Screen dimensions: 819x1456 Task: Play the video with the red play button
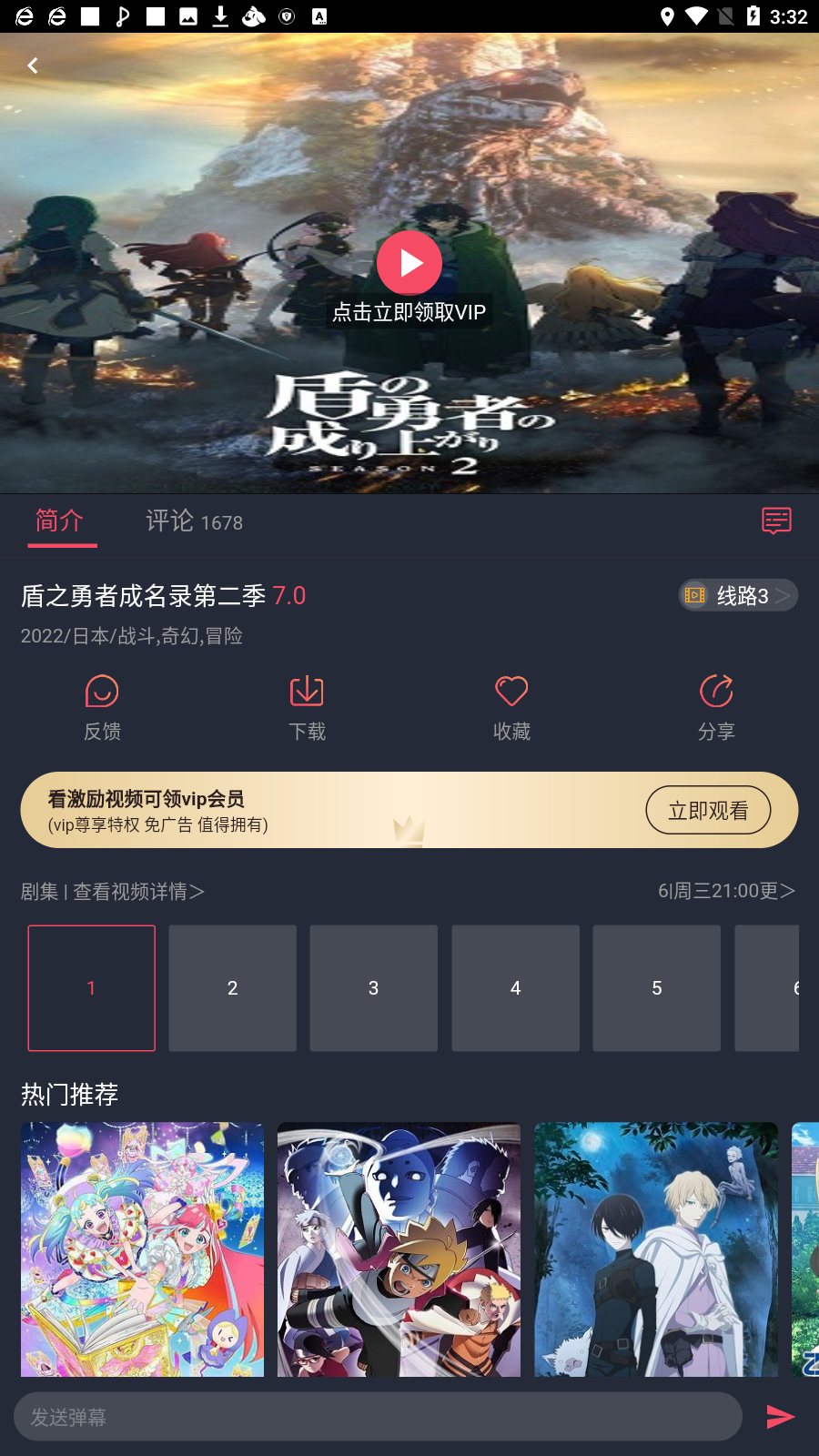click(409, 263)
